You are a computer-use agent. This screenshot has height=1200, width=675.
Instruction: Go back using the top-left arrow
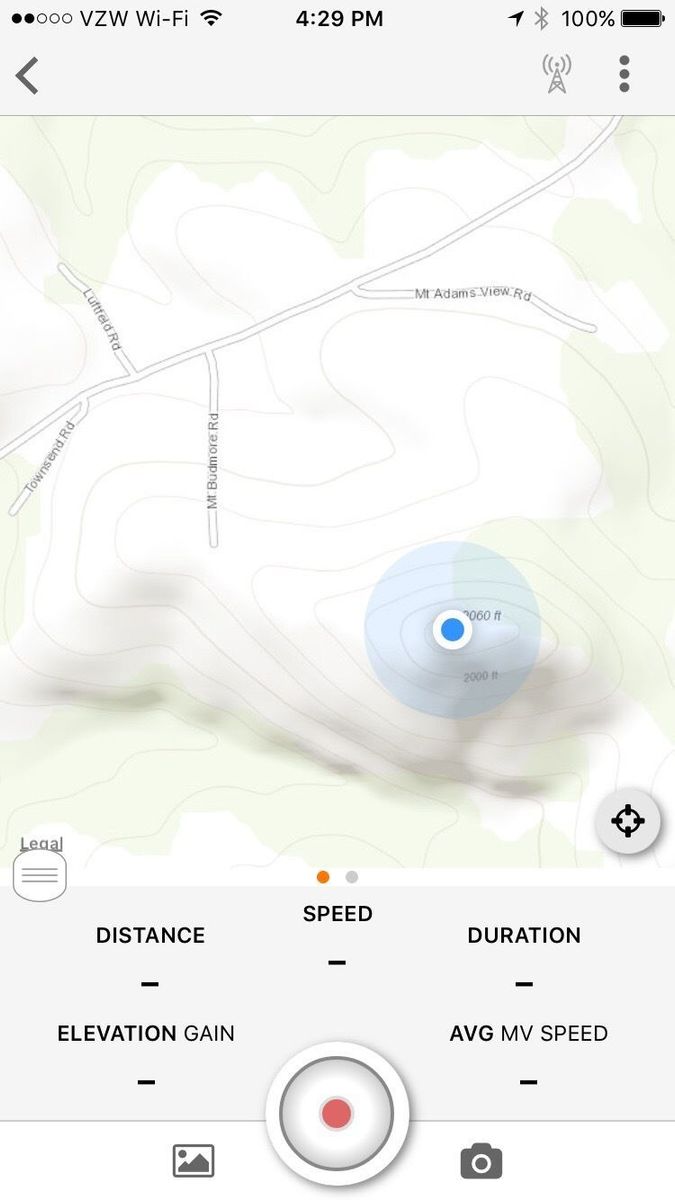(x=28, y=75)
